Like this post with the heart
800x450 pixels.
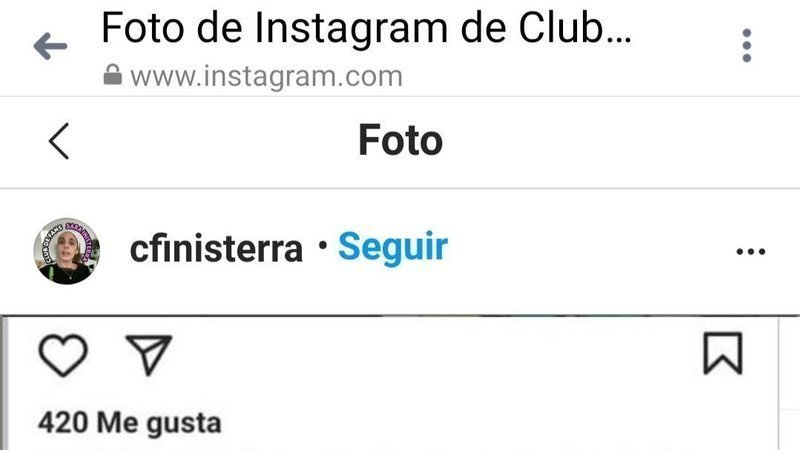point(63,355)
